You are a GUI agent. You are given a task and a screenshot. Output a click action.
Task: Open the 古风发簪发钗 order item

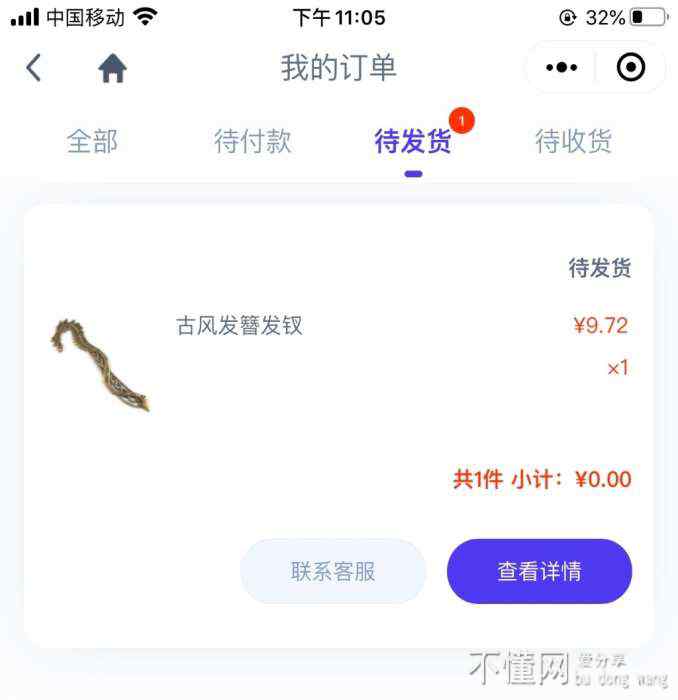[x=239, y=326]
